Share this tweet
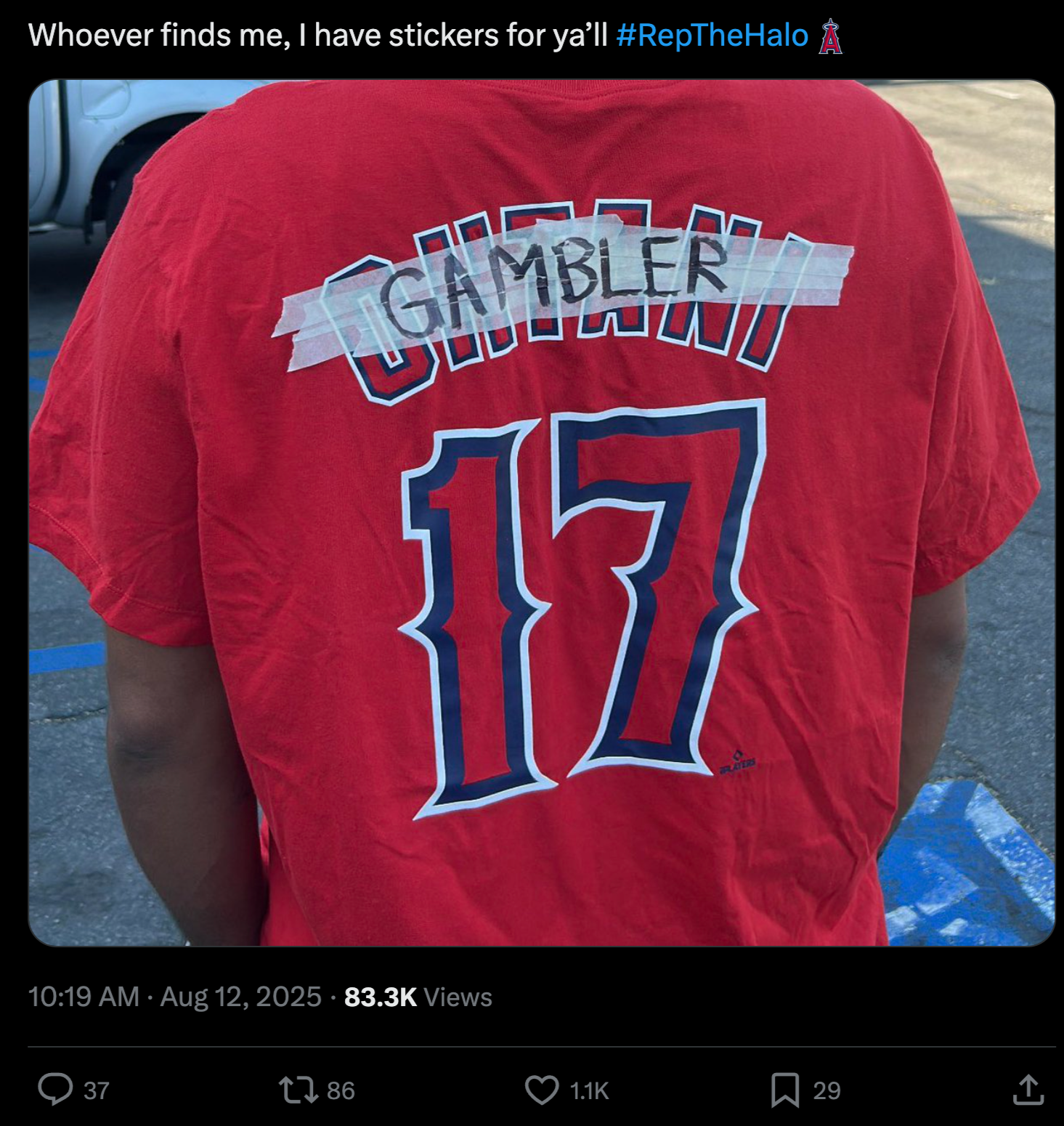The width and height of the screenshot is (1064, 1126). (x=1028, y=1089)
